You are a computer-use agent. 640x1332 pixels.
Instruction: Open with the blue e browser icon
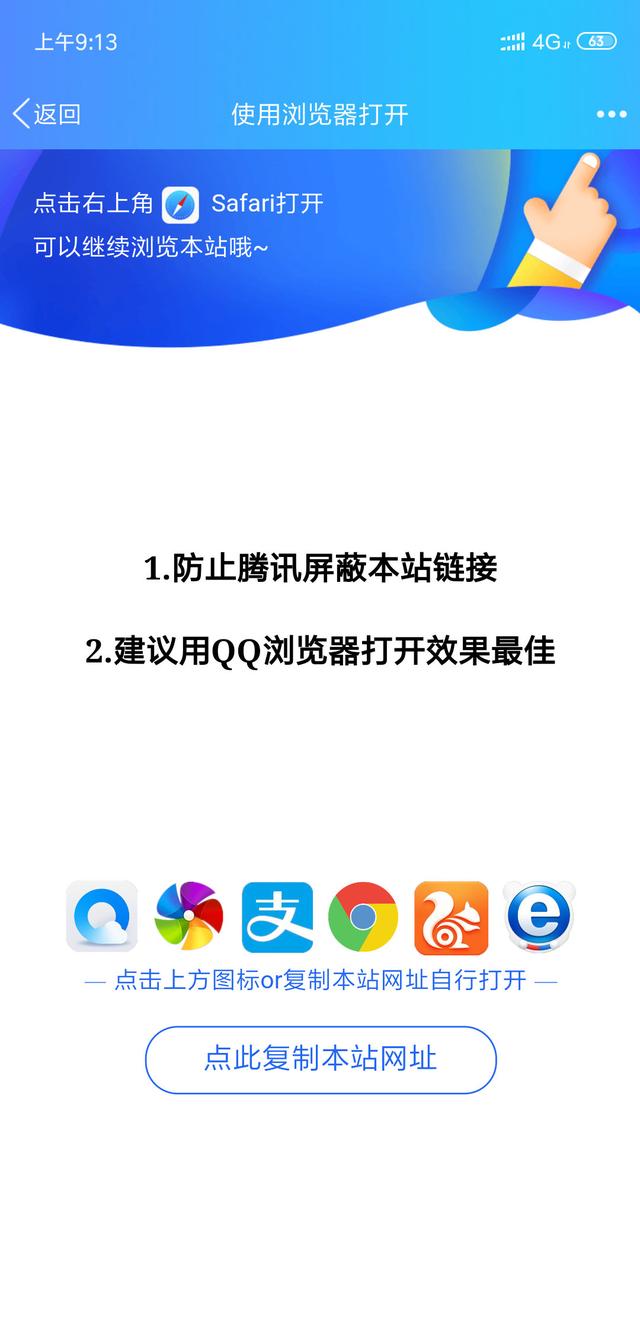click(538, 916)
